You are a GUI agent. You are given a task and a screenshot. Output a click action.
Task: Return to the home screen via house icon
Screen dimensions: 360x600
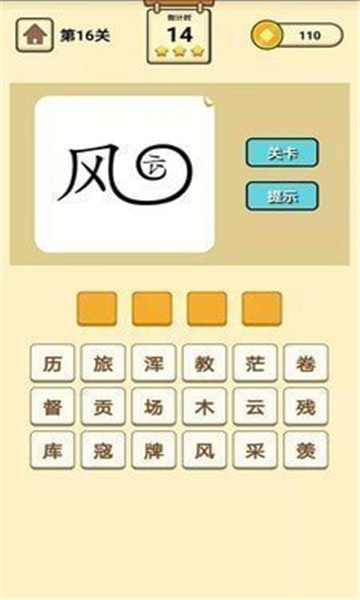[x=34, y=35]
